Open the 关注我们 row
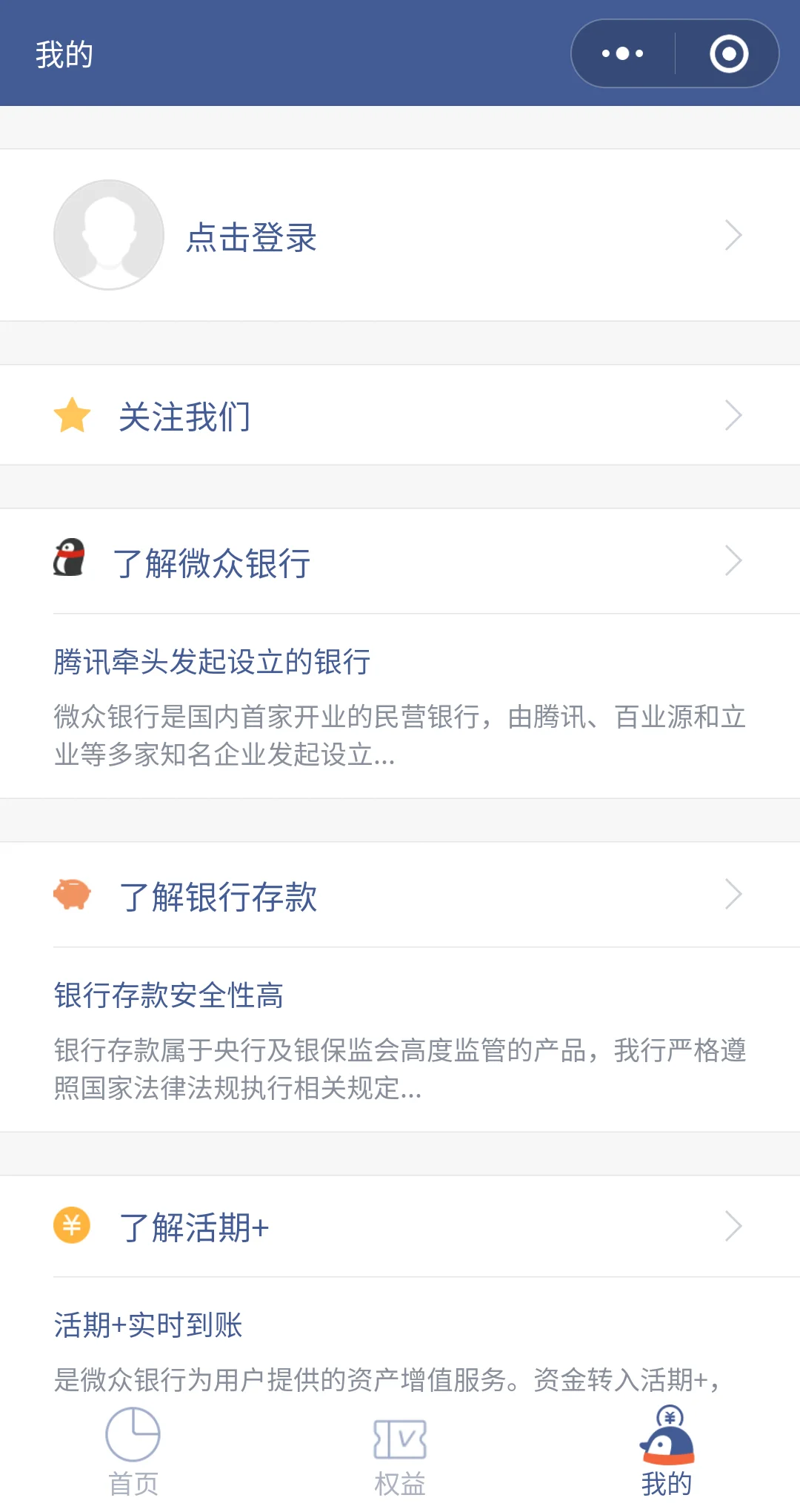Screen dimensions: 800x1512 tap(400, 415)
